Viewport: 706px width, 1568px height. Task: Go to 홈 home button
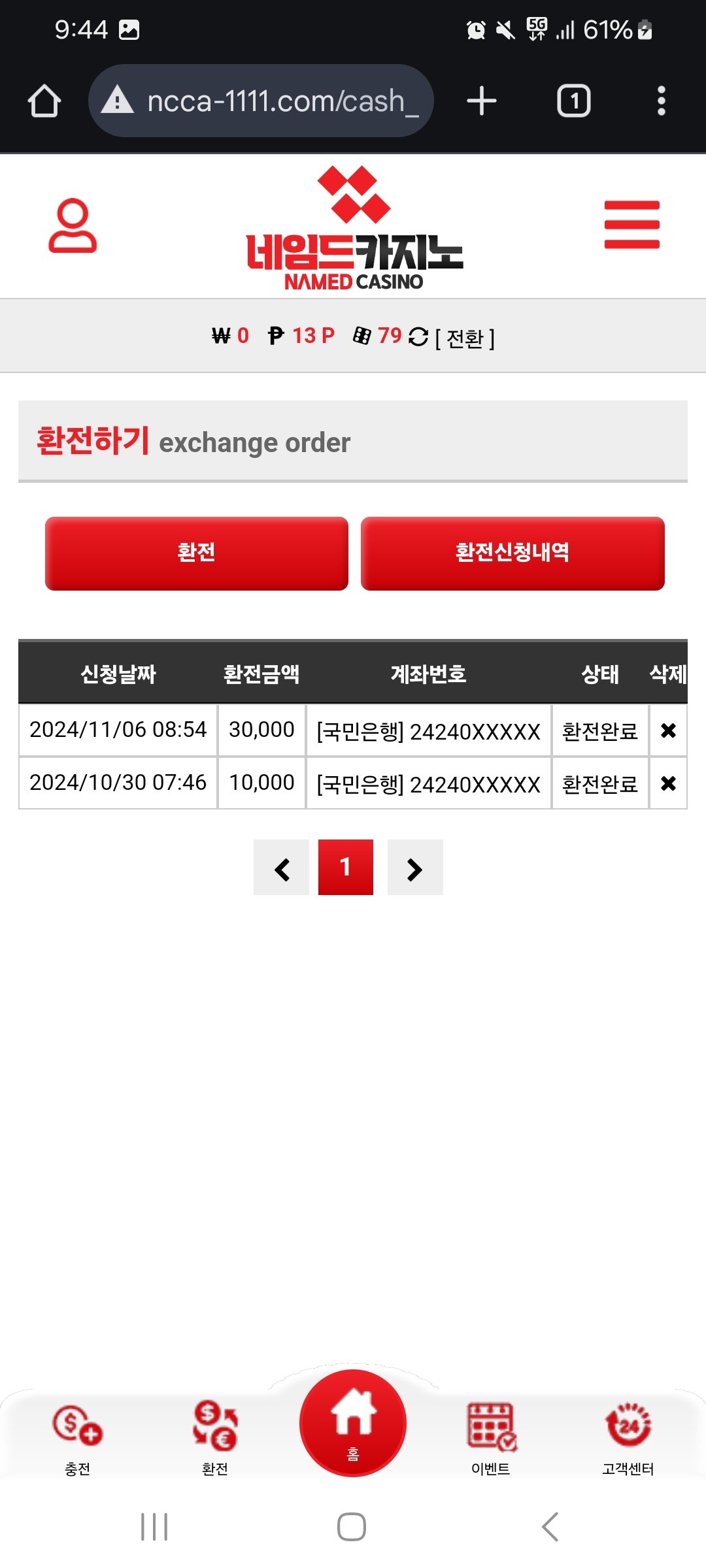coord(353,1423)
